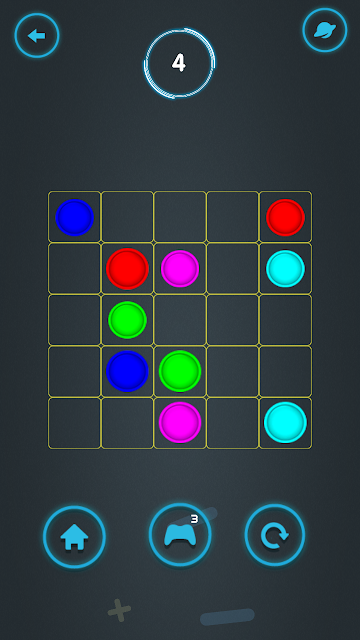This screenshot has height=640, width=360.
Task: Tap the green dot above the magenta dot
Action: (x=180, y=371)
